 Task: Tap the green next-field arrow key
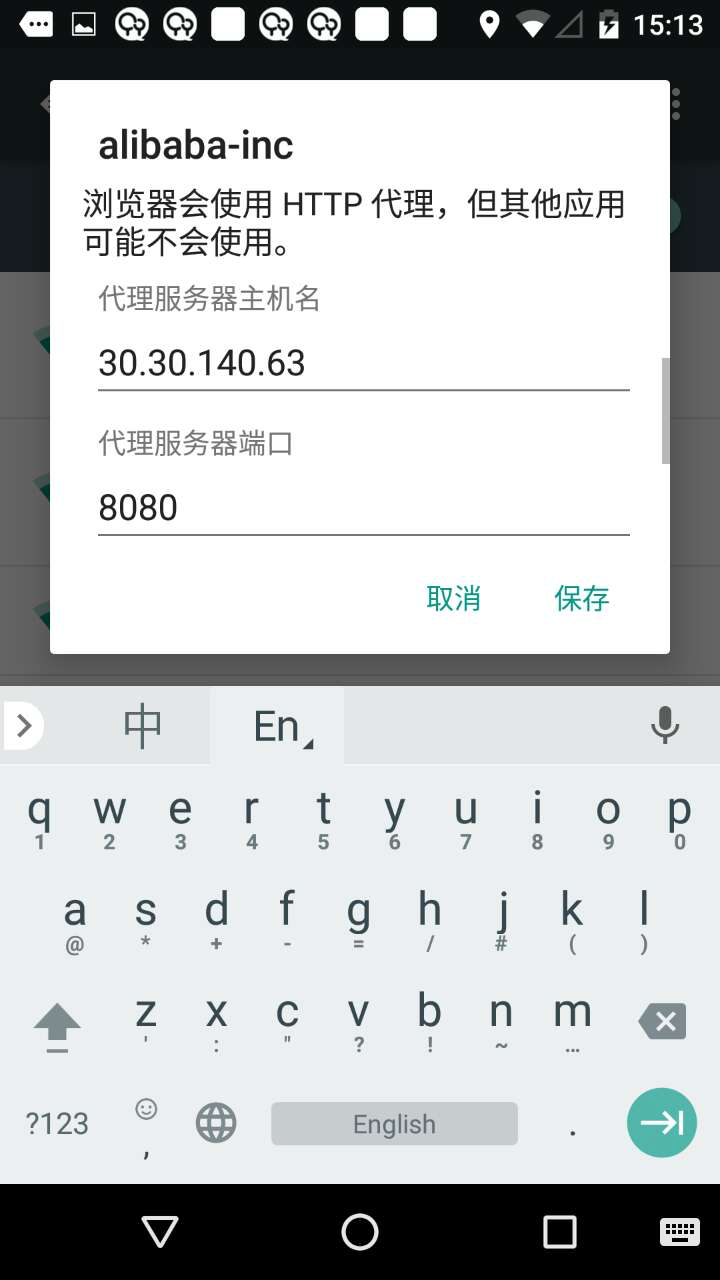coord(662,1123)
